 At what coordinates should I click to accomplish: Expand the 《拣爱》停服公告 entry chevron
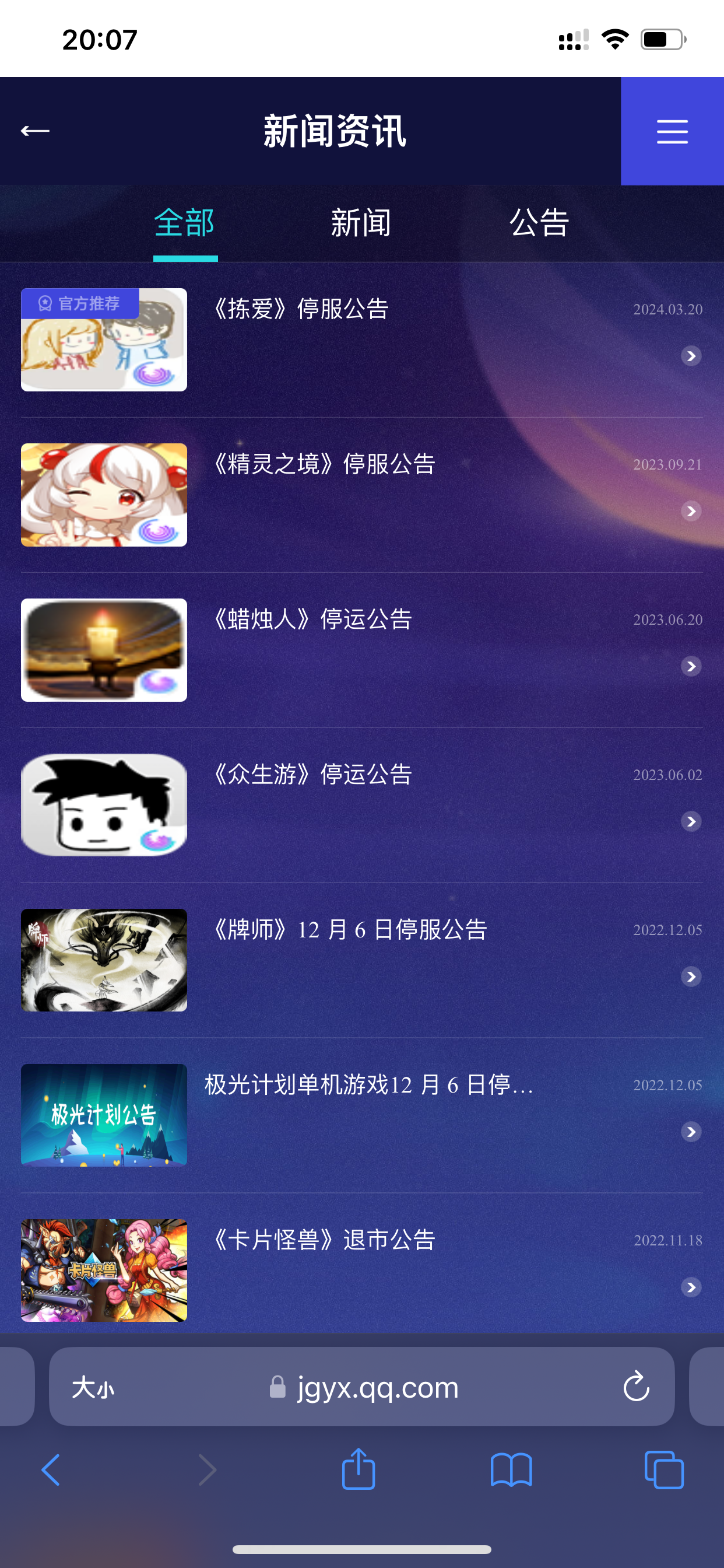coord(691,355)
